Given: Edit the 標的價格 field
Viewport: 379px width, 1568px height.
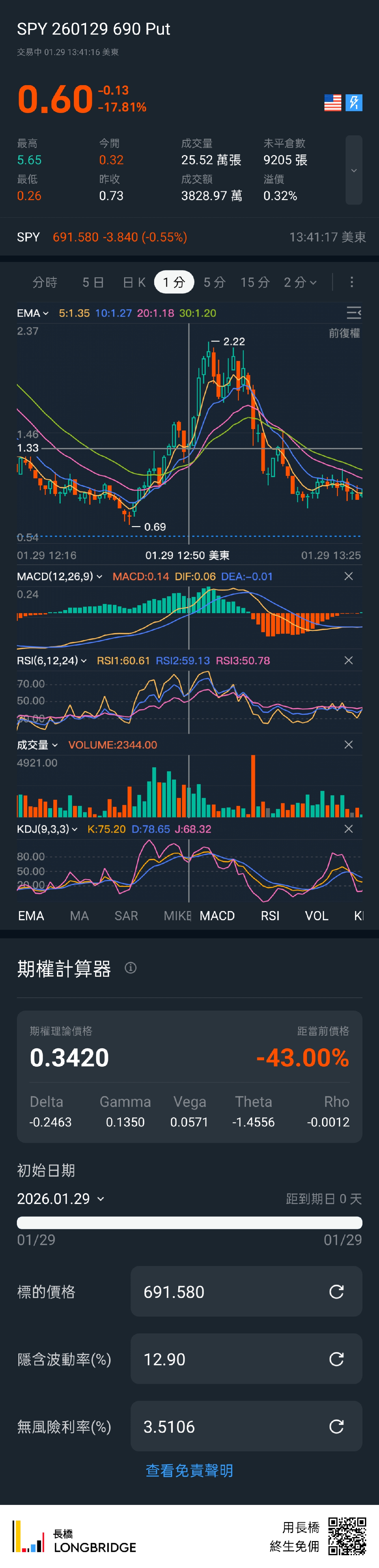Looking at the screenshot, I should [x=232, y=1292].
